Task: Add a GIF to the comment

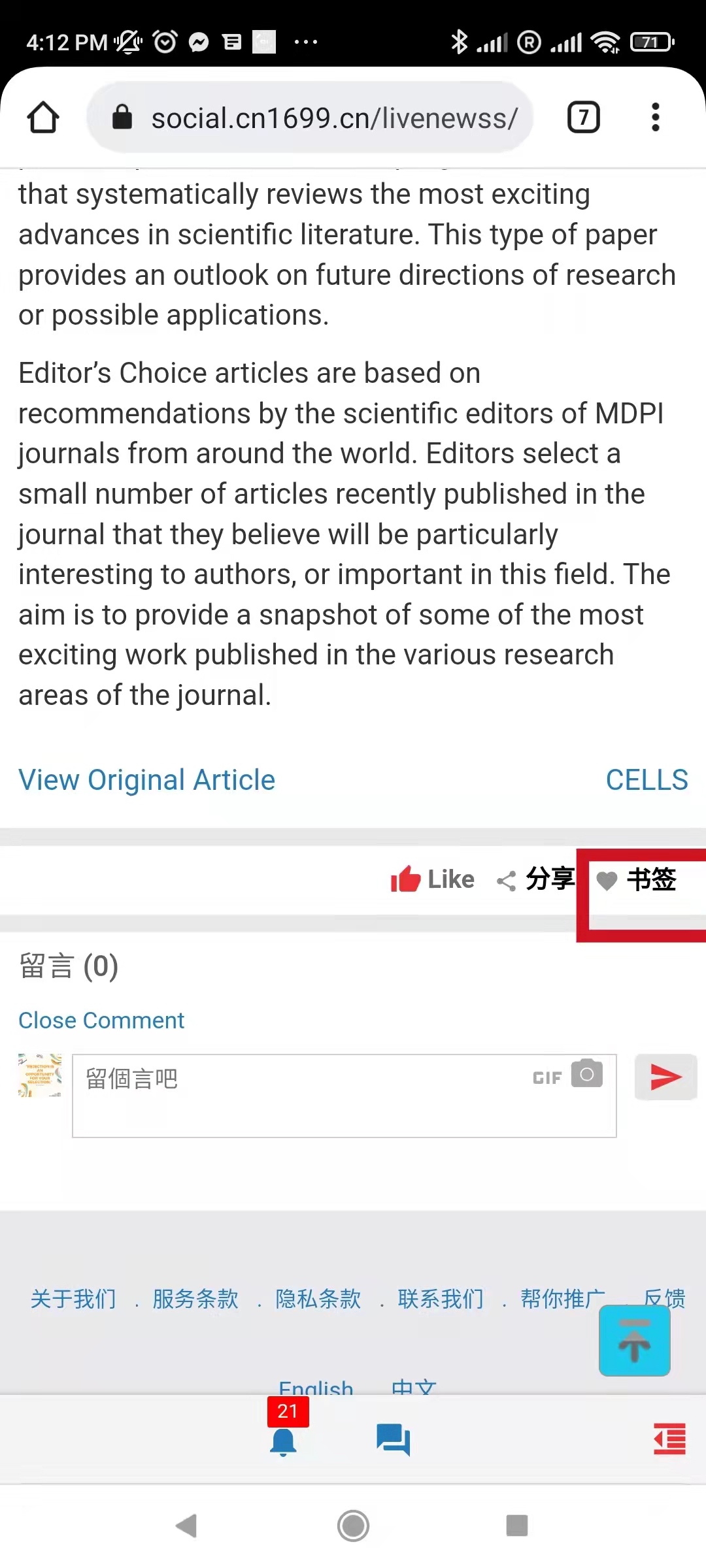Action: click(547, 1078)
